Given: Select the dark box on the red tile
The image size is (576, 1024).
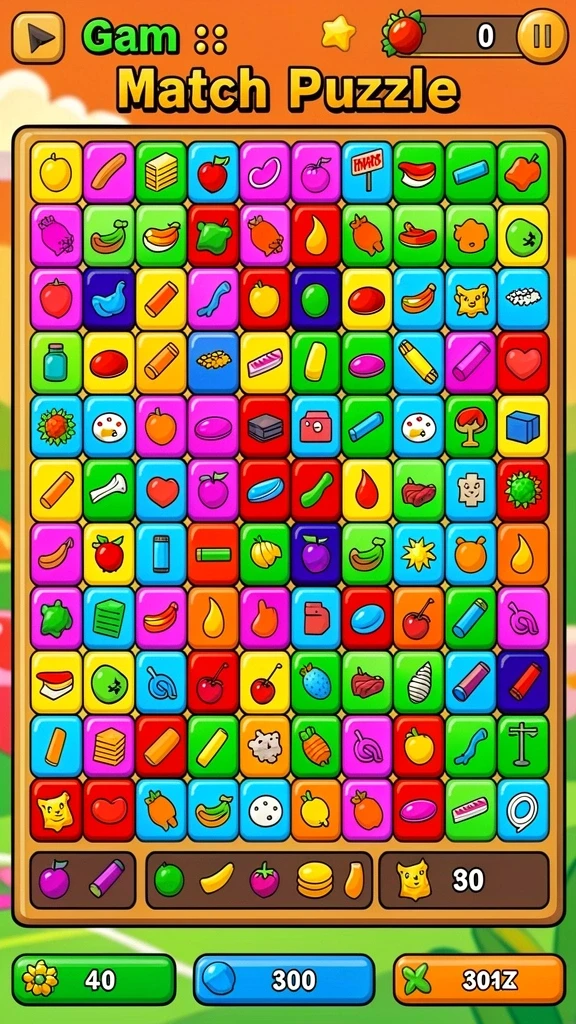Looking at the screenshot, I should point(265,426).
